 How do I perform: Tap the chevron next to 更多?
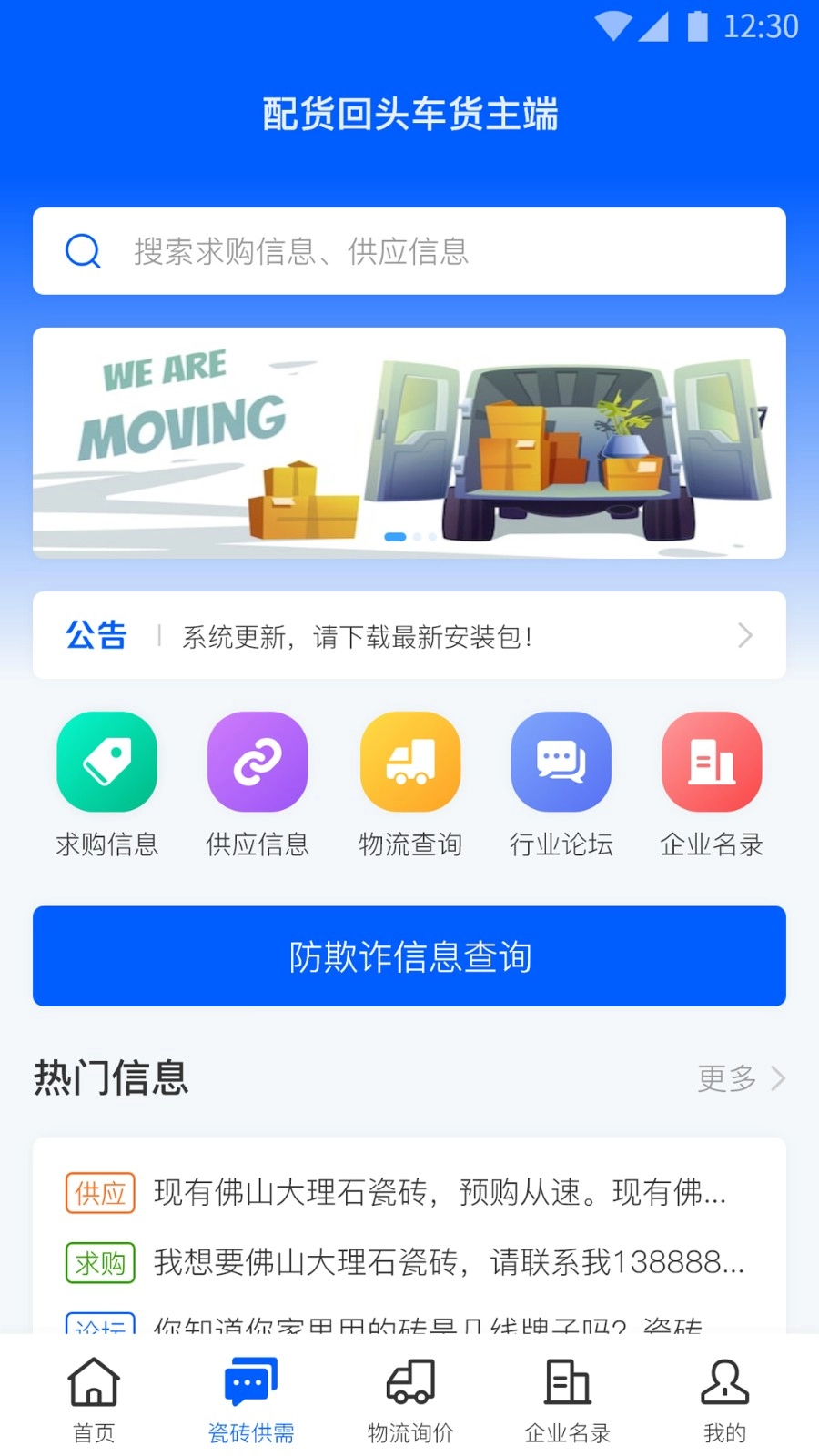(x=778, y=1078)
